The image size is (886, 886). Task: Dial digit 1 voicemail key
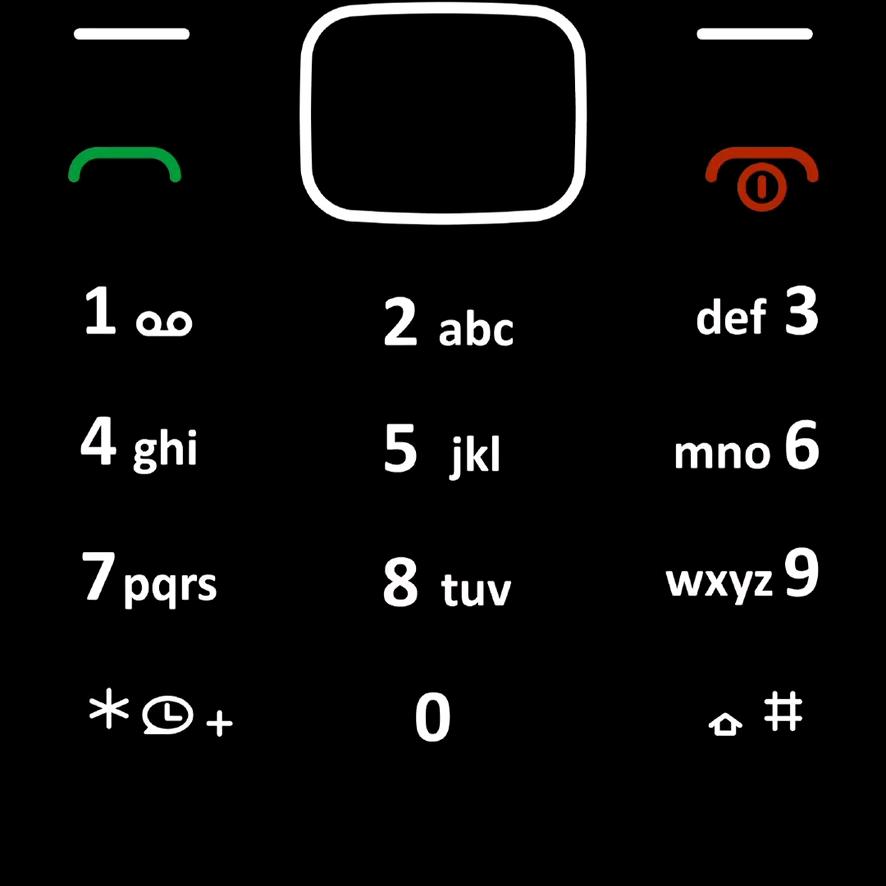[137, 314]
